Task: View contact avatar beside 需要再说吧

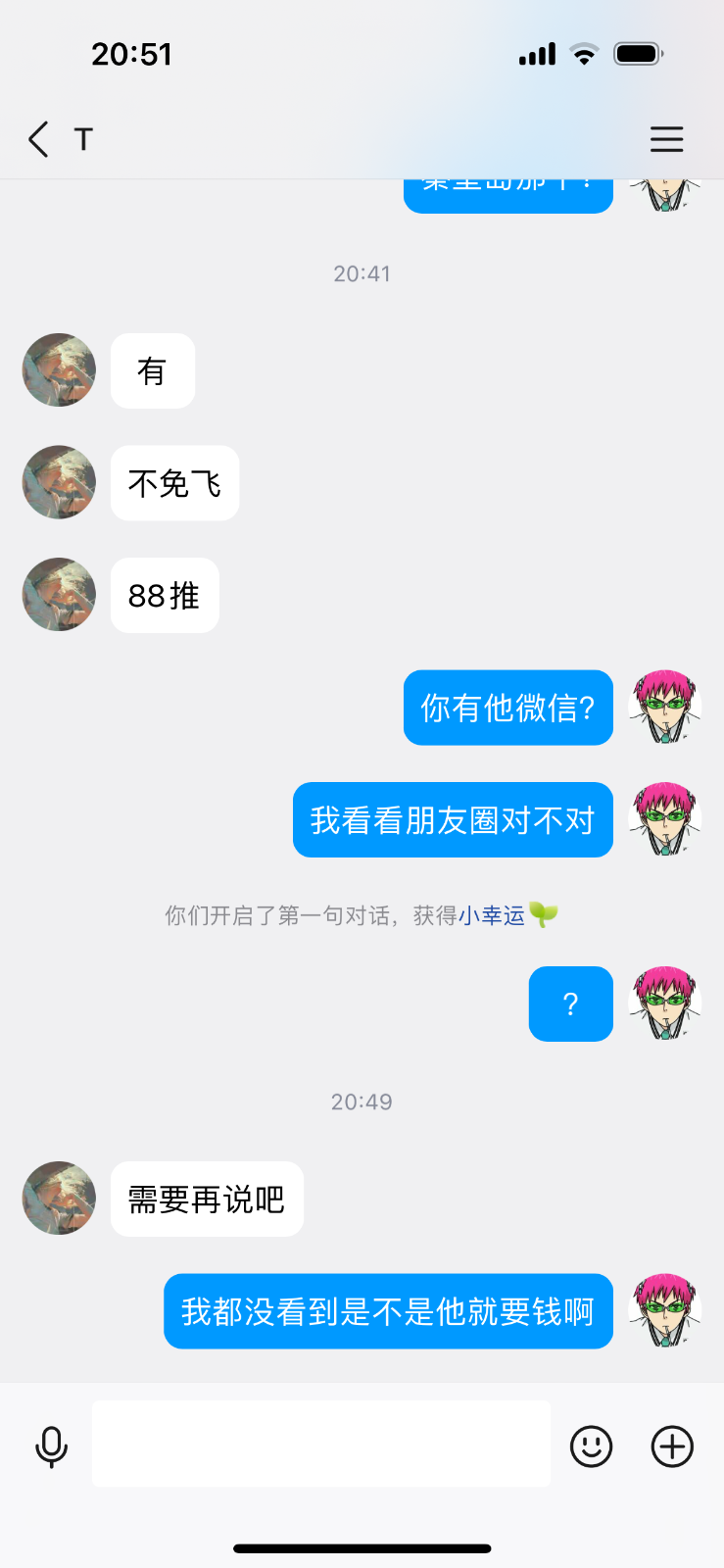Action: click(59, 1198)
